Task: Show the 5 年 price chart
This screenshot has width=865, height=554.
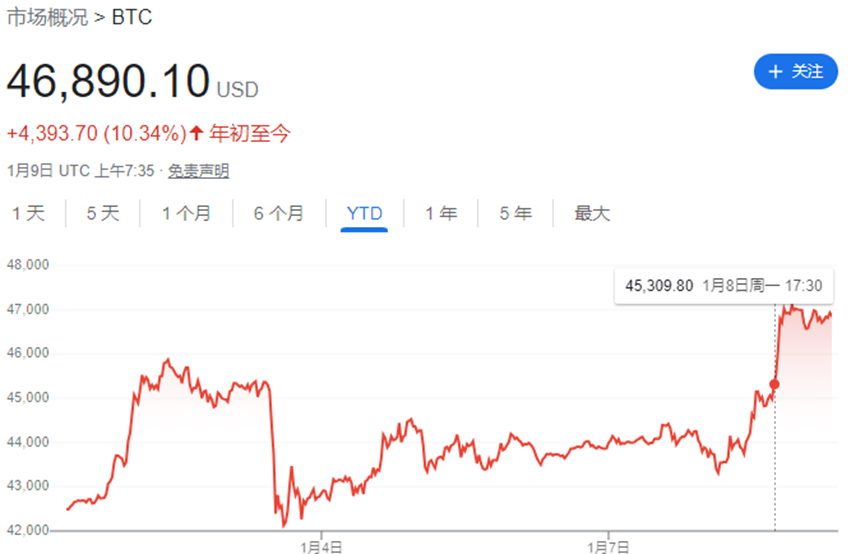Action: tap(515, 213)
